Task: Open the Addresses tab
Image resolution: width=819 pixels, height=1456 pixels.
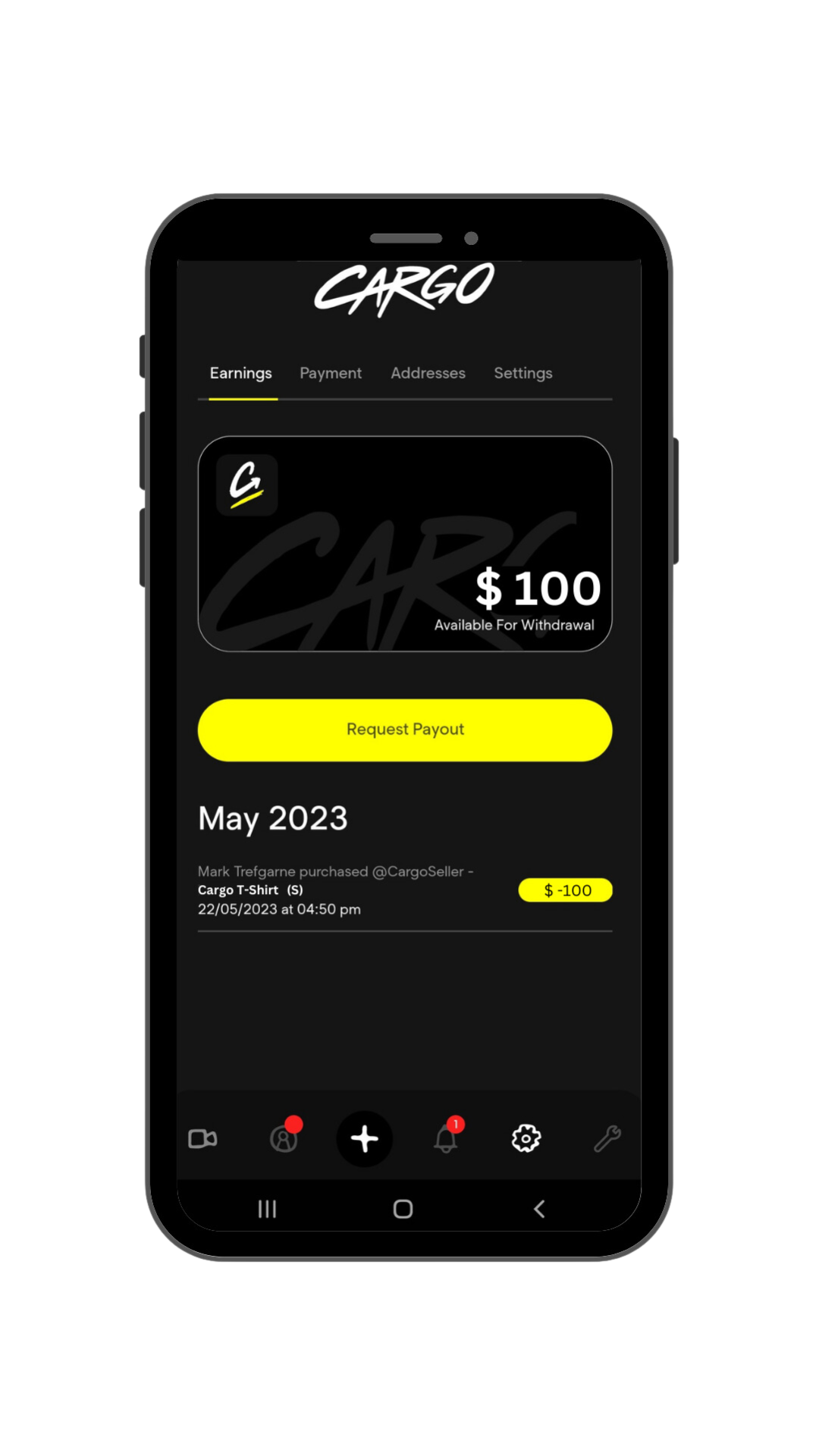Action: coord(428,373)
